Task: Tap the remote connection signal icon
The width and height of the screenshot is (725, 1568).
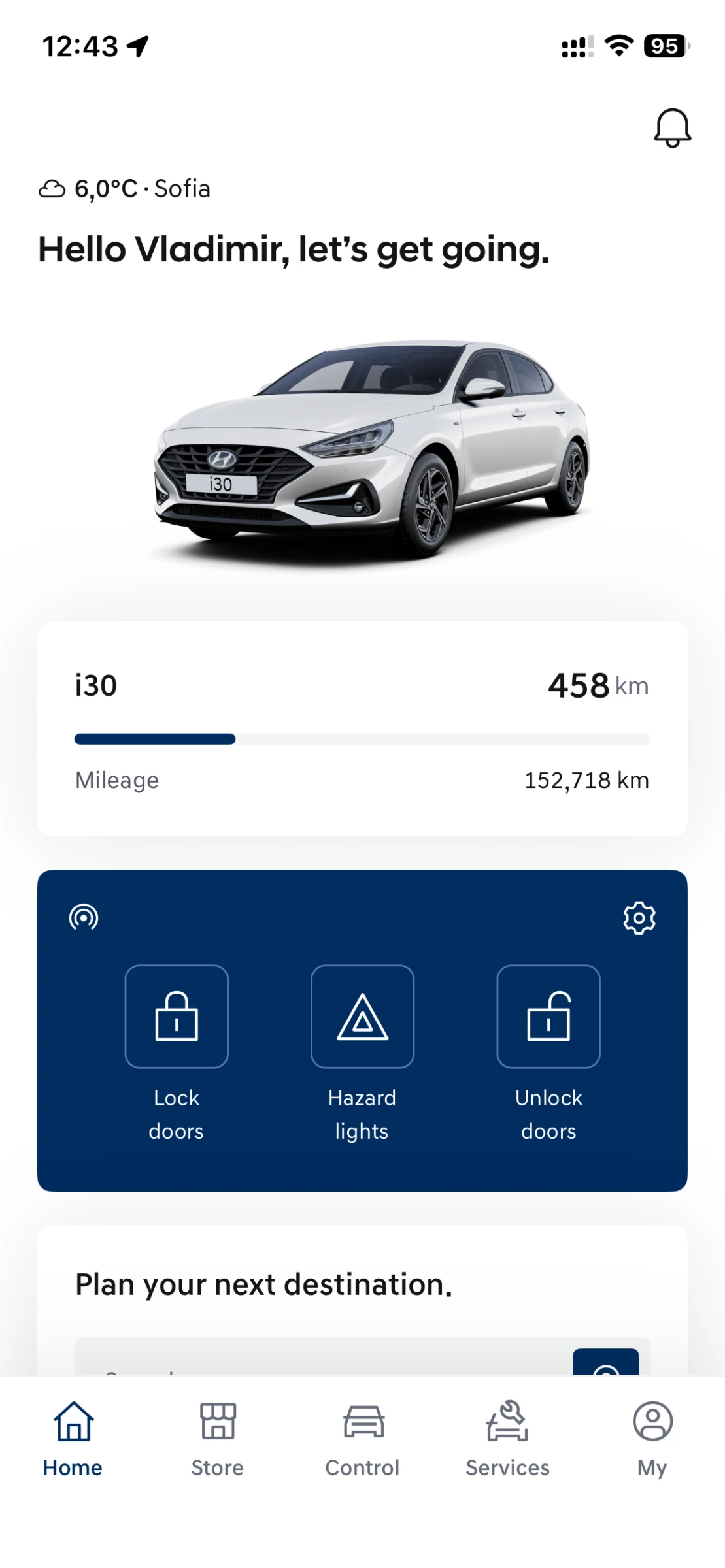Action: (84, 917)
